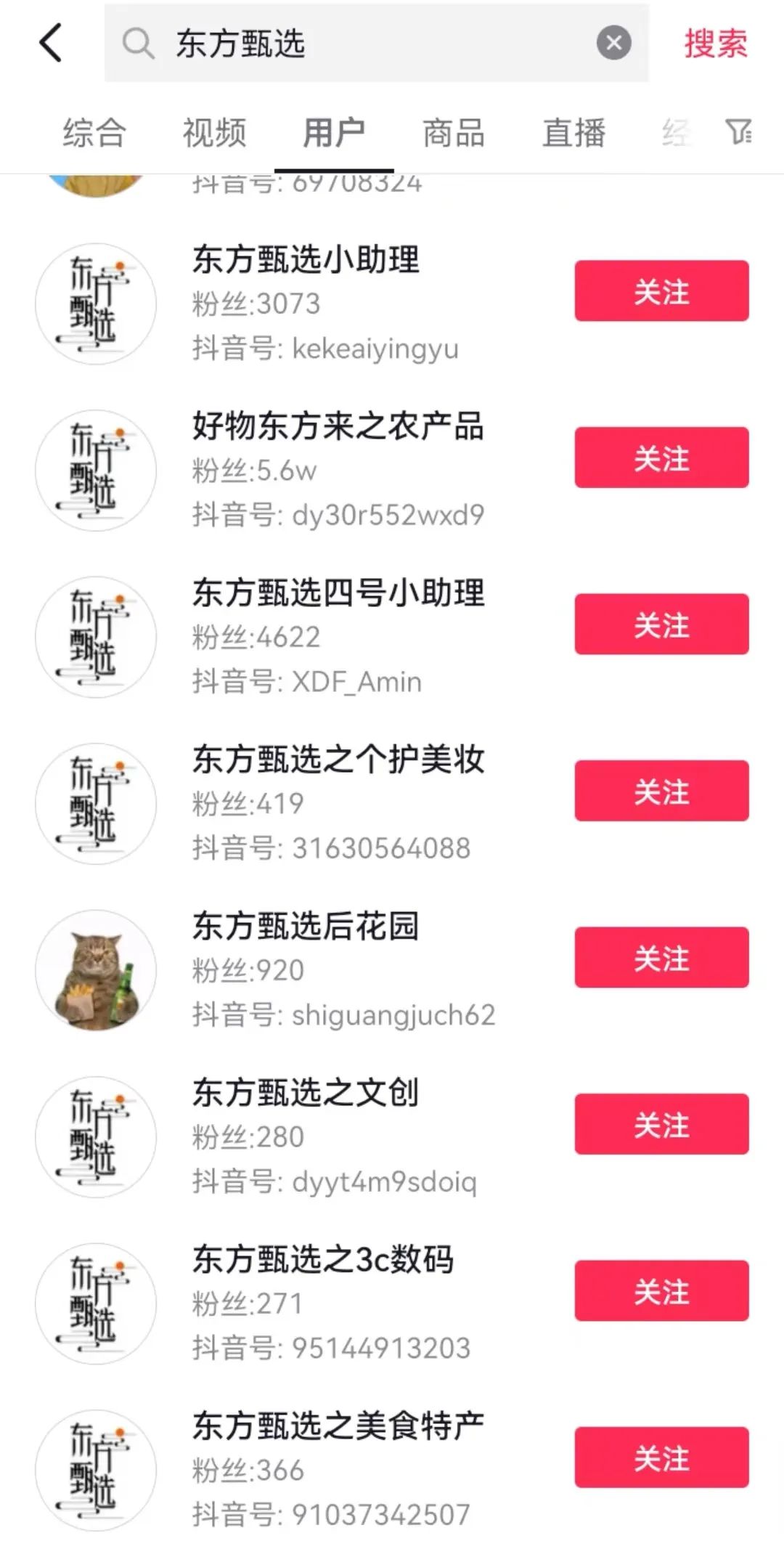Follow 东方甄选小助理 with its 关注 button
Image resolution: width=784 pixels, height=1562 pixels.
point(661,292)
